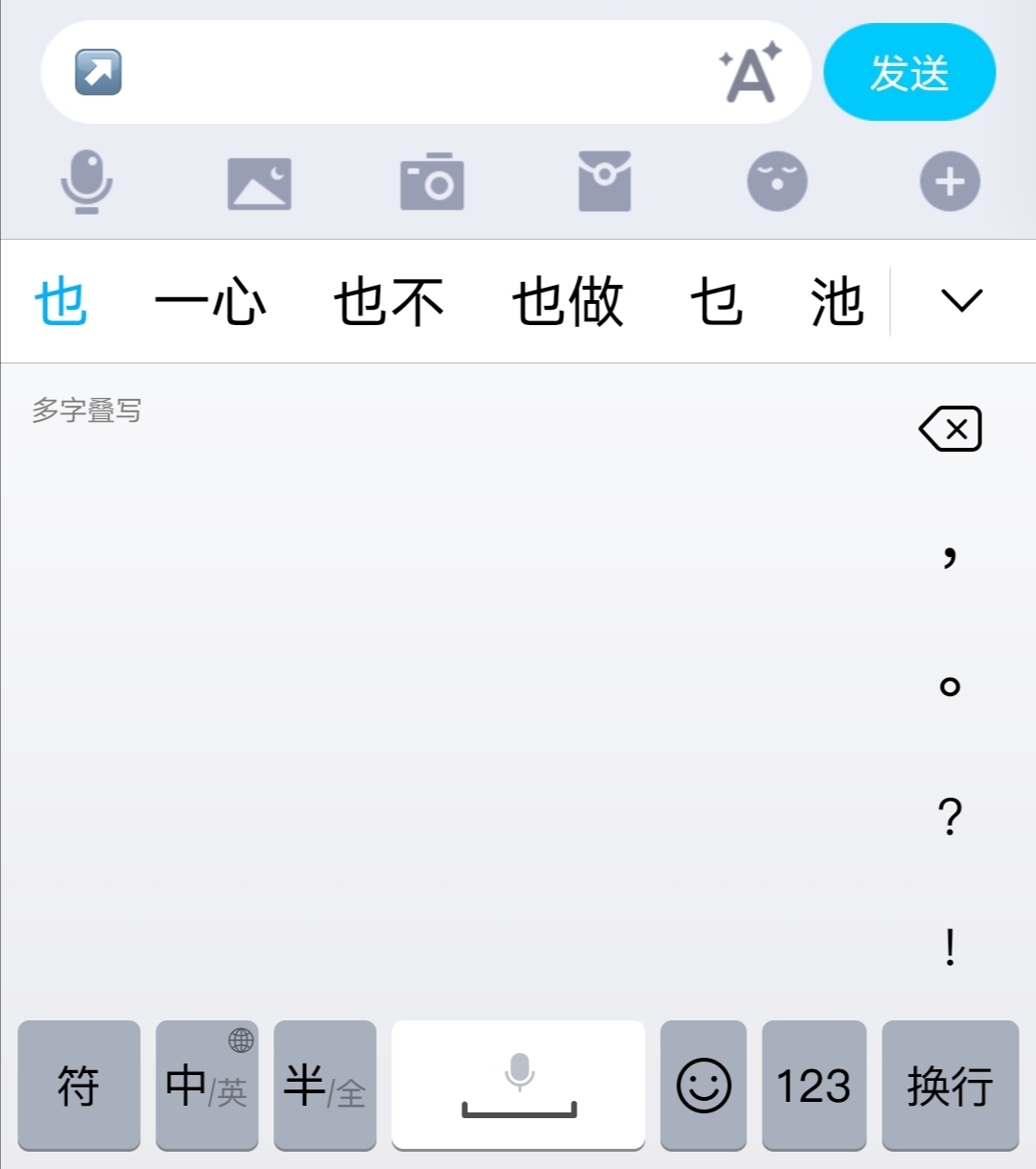This screenshot has width=1036, height=1169.
Task: Switch to number keyboard with 123 key
Action: point(814,1085)
